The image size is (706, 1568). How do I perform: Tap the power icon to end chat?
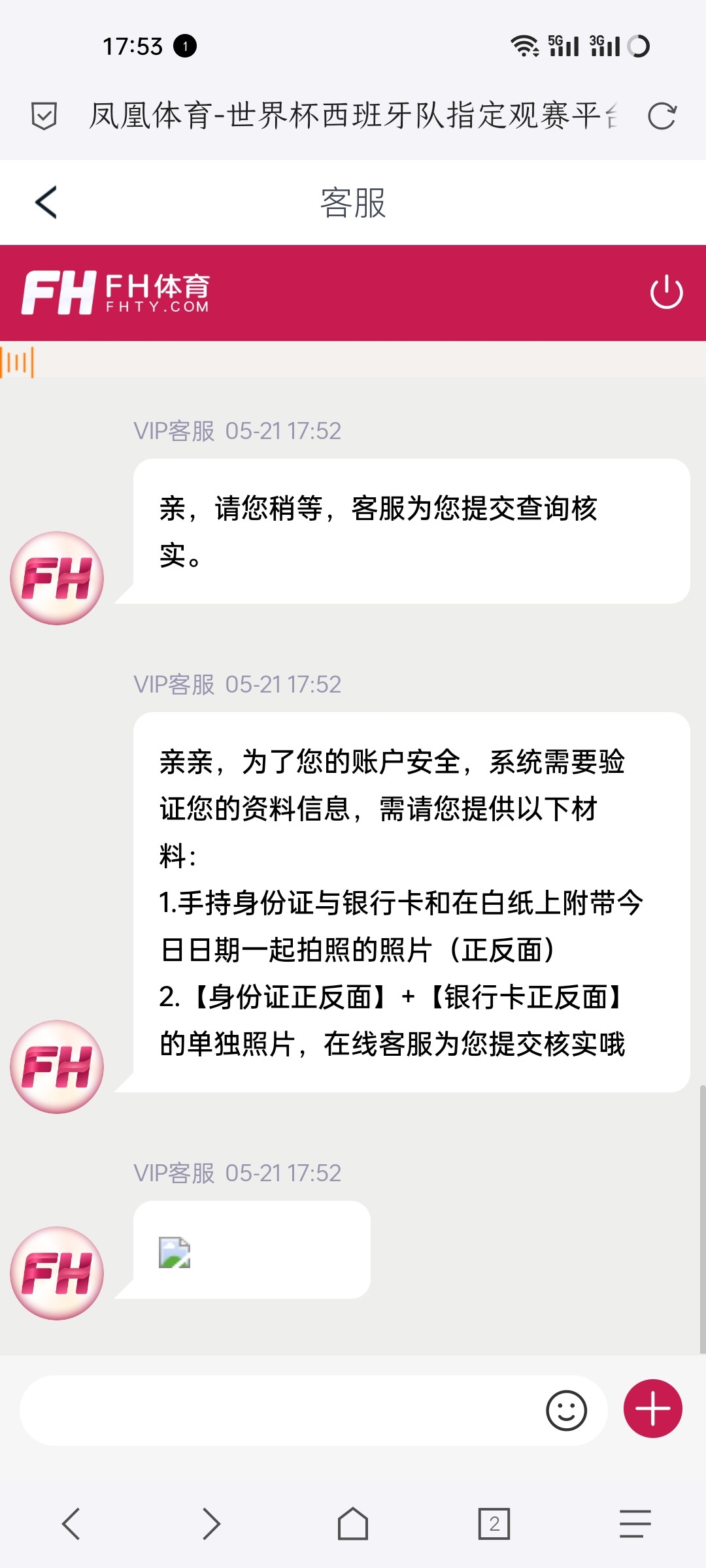click(x=666, y=292)
